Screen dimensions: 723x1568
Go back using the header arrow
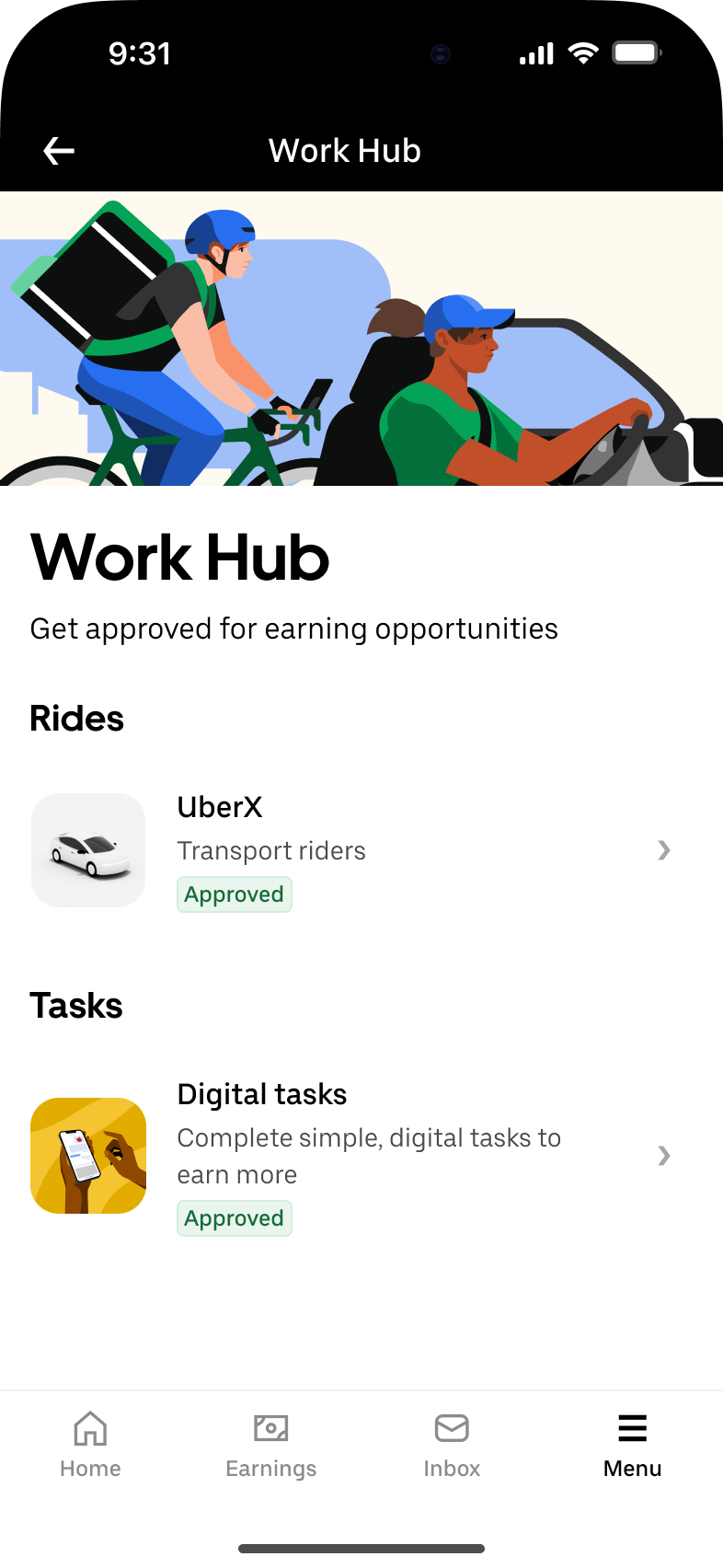tap(59, 151)
